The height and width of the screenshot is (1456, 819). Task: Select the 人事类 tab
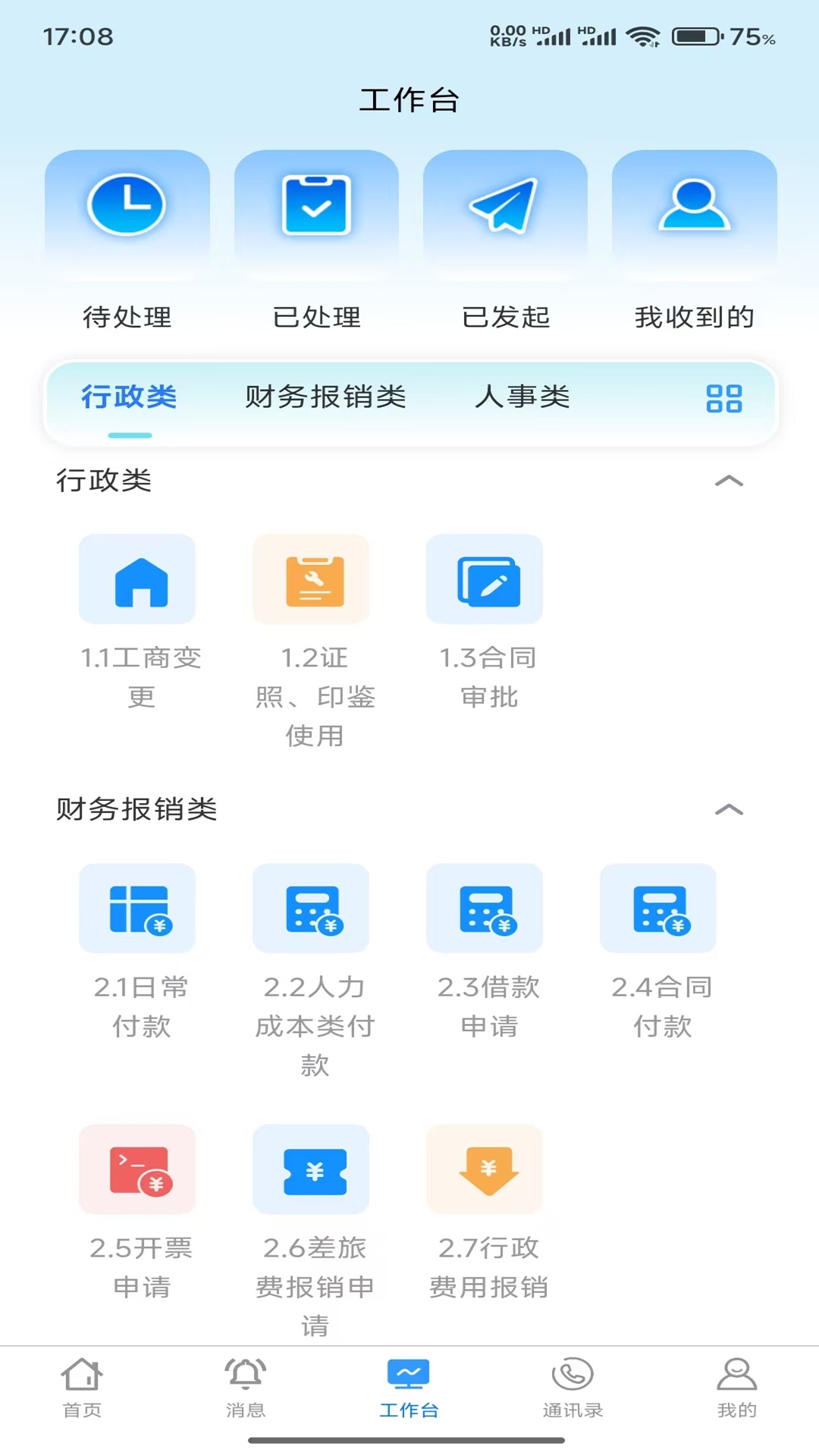click(x=522, y=397)
